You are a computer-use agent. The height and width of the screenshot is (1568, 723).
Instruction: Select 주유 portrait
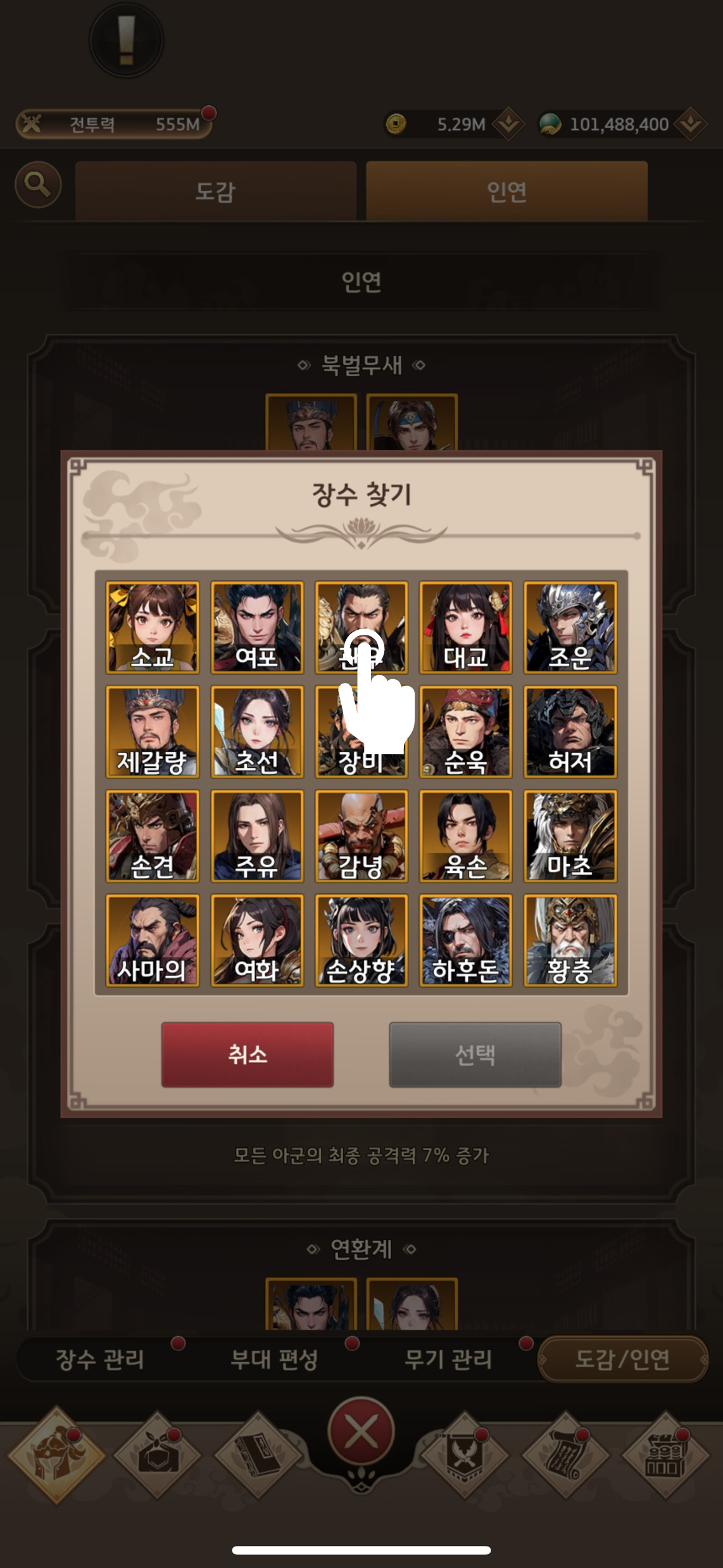click(x=257, y=836)
